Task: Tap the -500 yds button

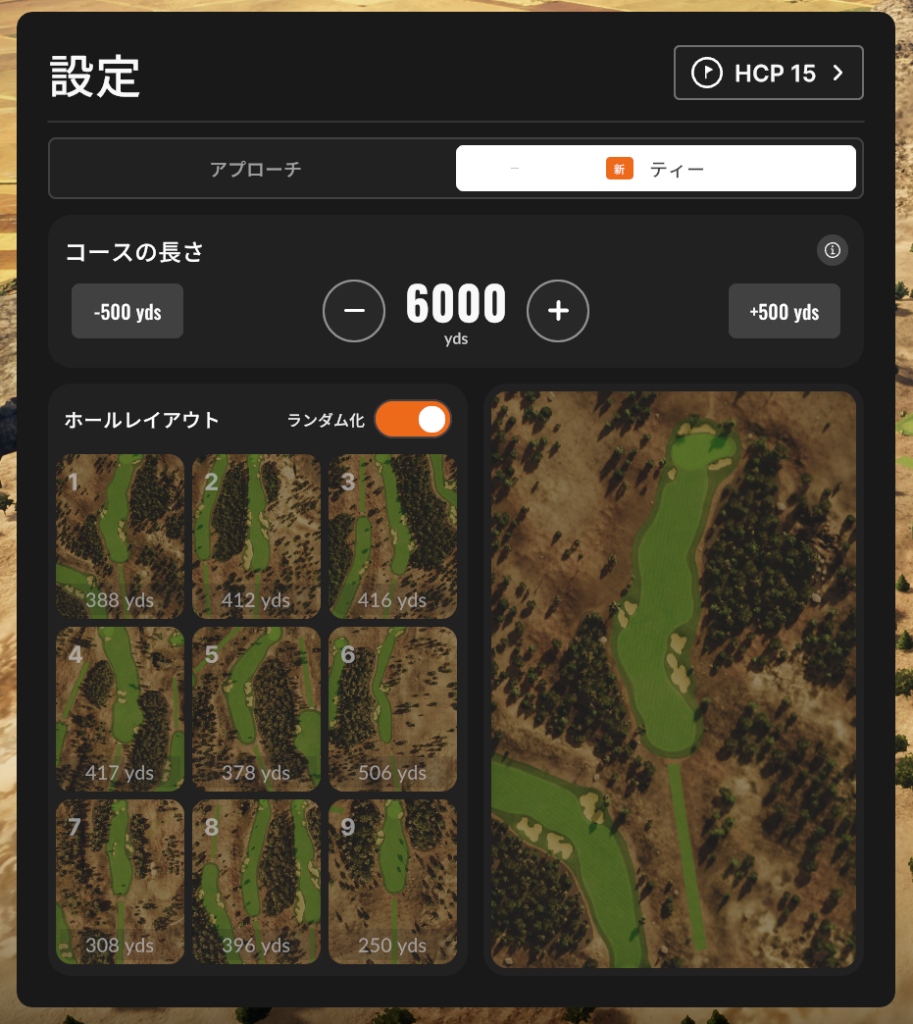Action: [x=127, y=312]
